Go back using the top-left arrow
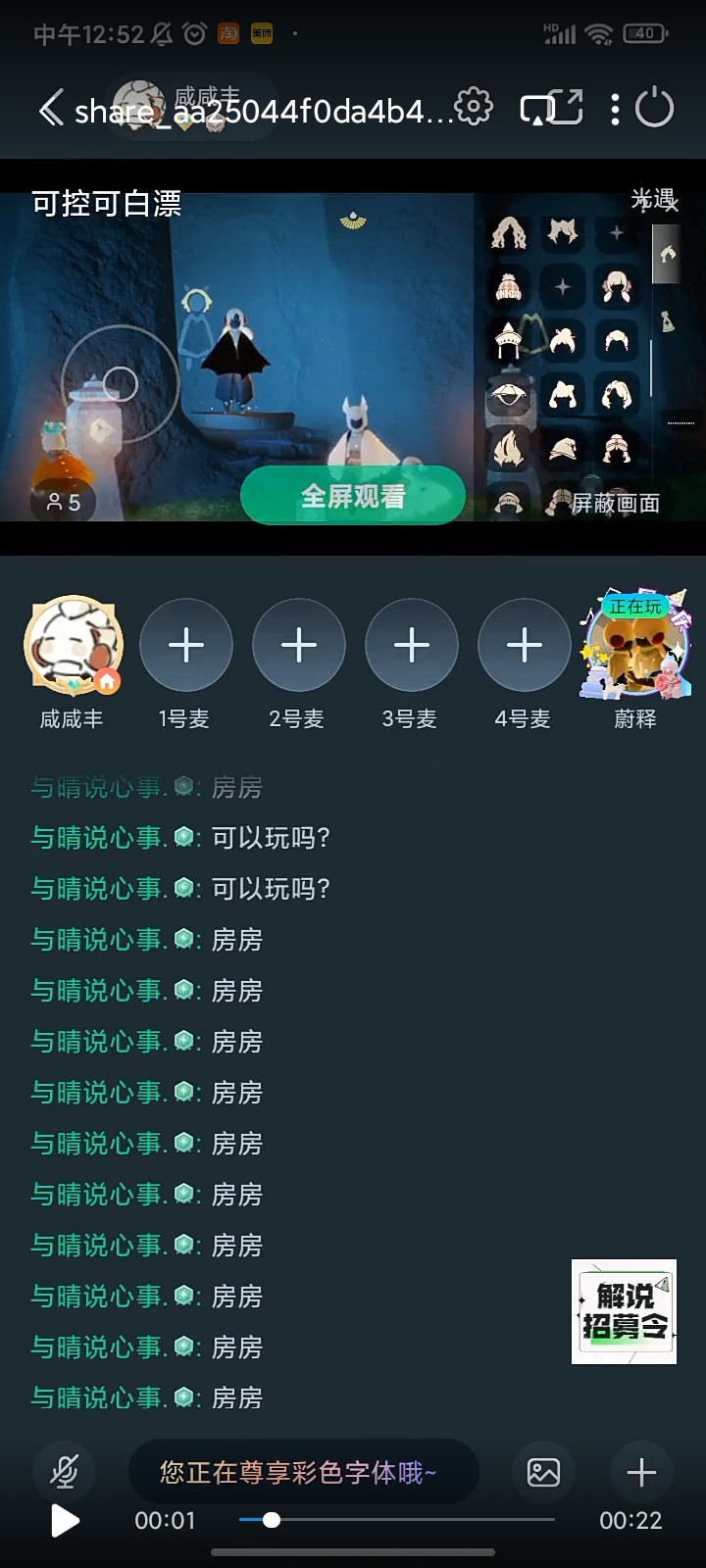The width and height of the screenshot is (706, 1568). [51, 108]
